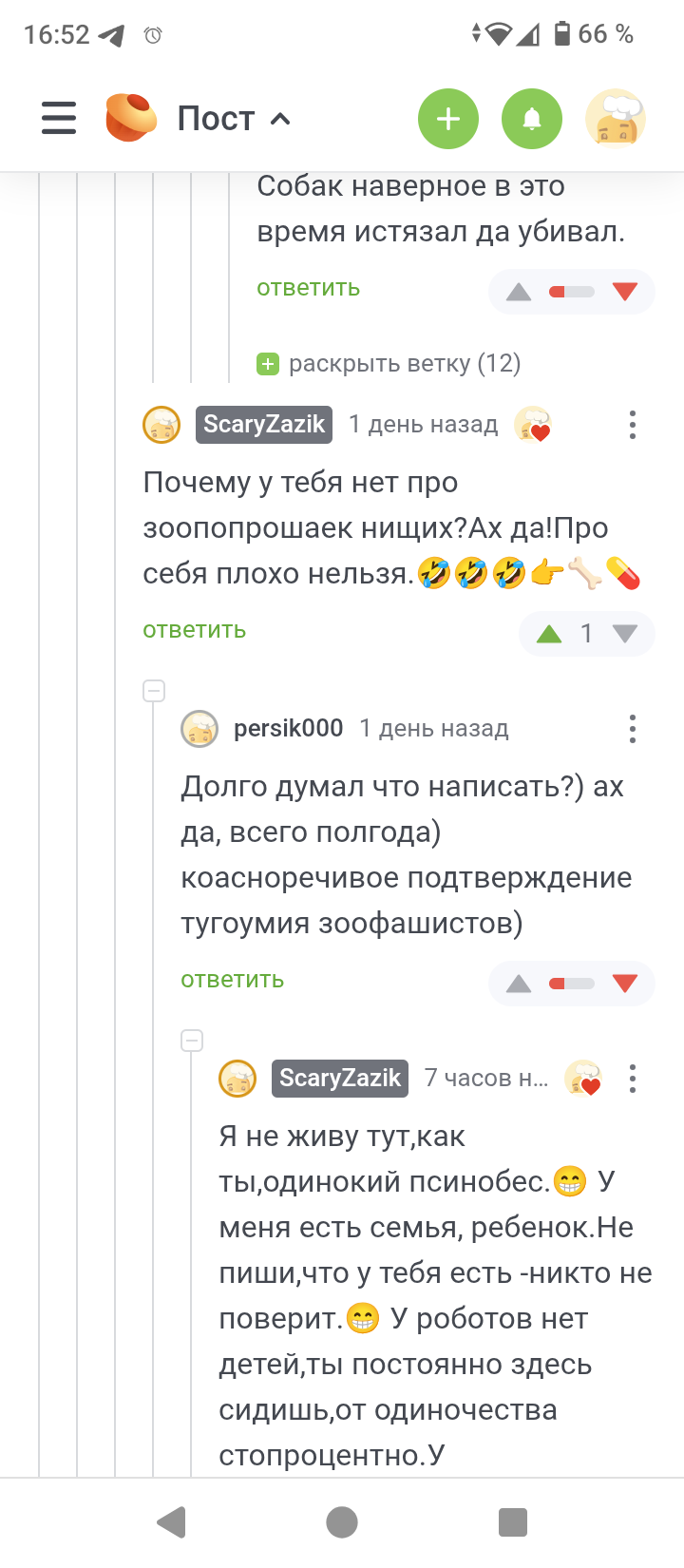Collapse the thread under ScaryZazik's first comment
The height and width of the screenshot is (1568, 684).
click(154, 691)
